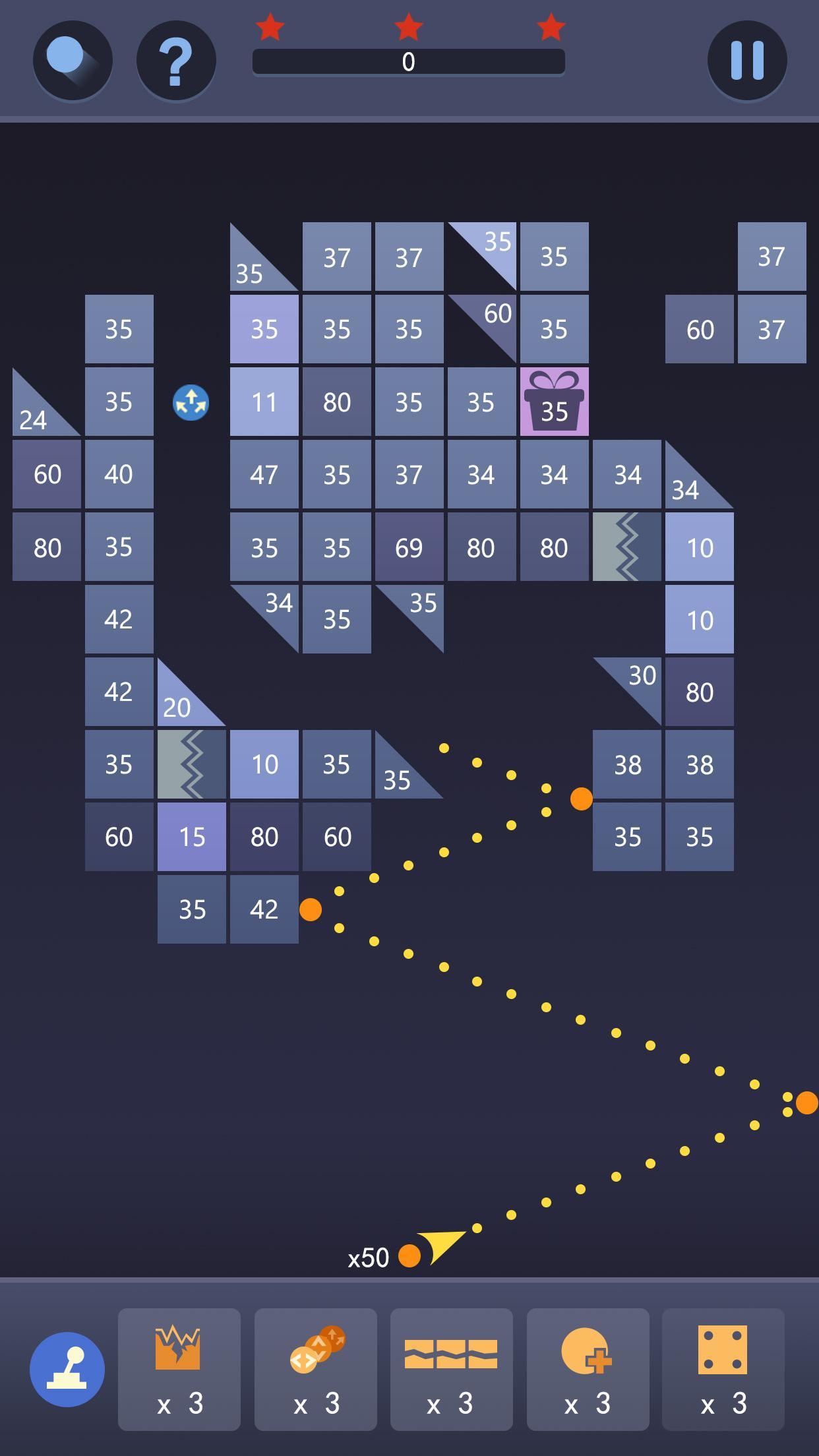Use the dice random power-up
Image resolution: width=819 pixels, height=1456 pixels.
pos(723,1370)
